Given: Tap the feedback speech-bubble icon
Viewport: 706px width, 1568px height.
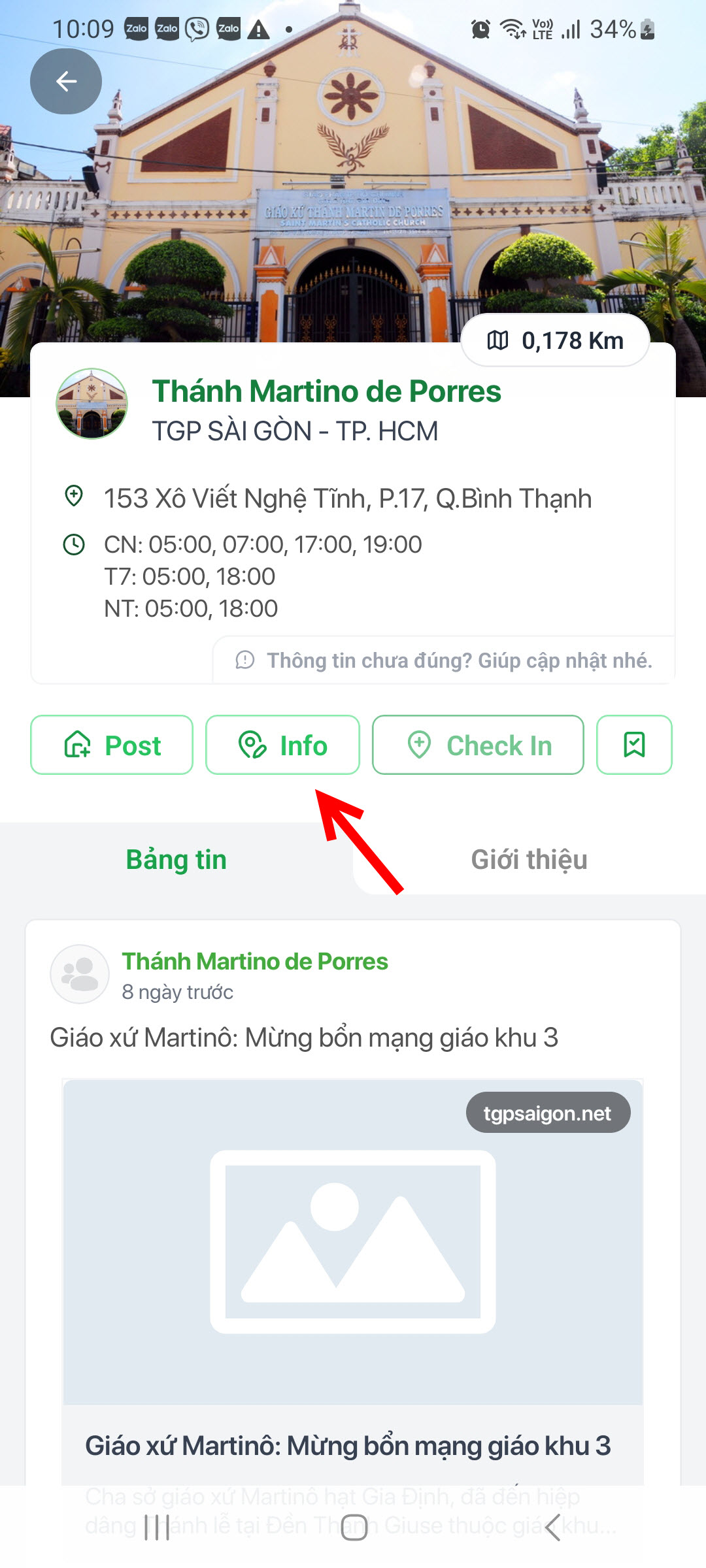Looking at the screenshot, I should point(244,662).
